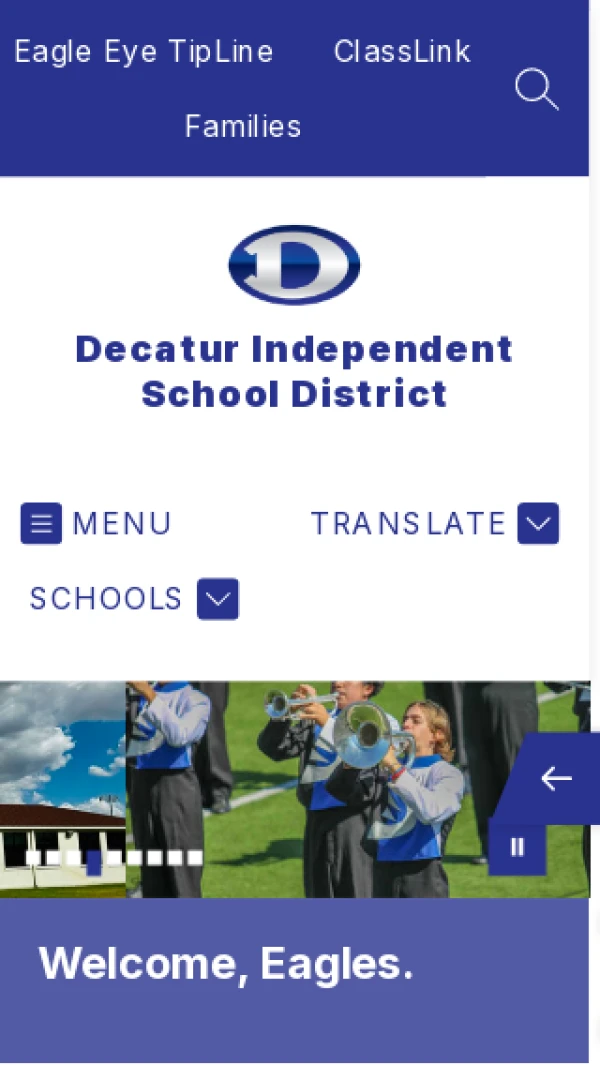Go to the ClassLink page

402,52
